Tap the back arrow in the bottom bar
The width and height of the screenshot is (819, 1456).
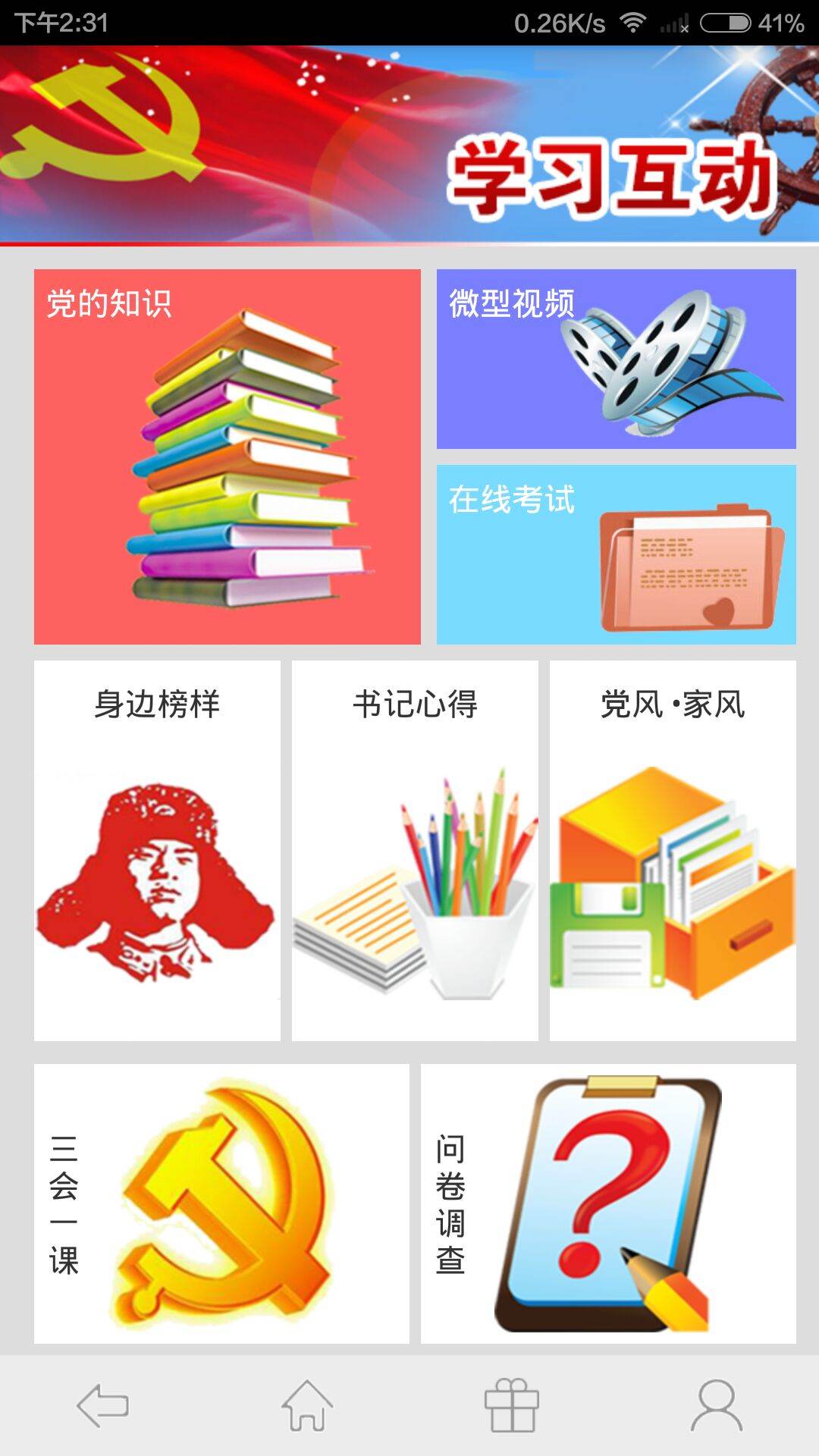click(x=103, y=1405)
